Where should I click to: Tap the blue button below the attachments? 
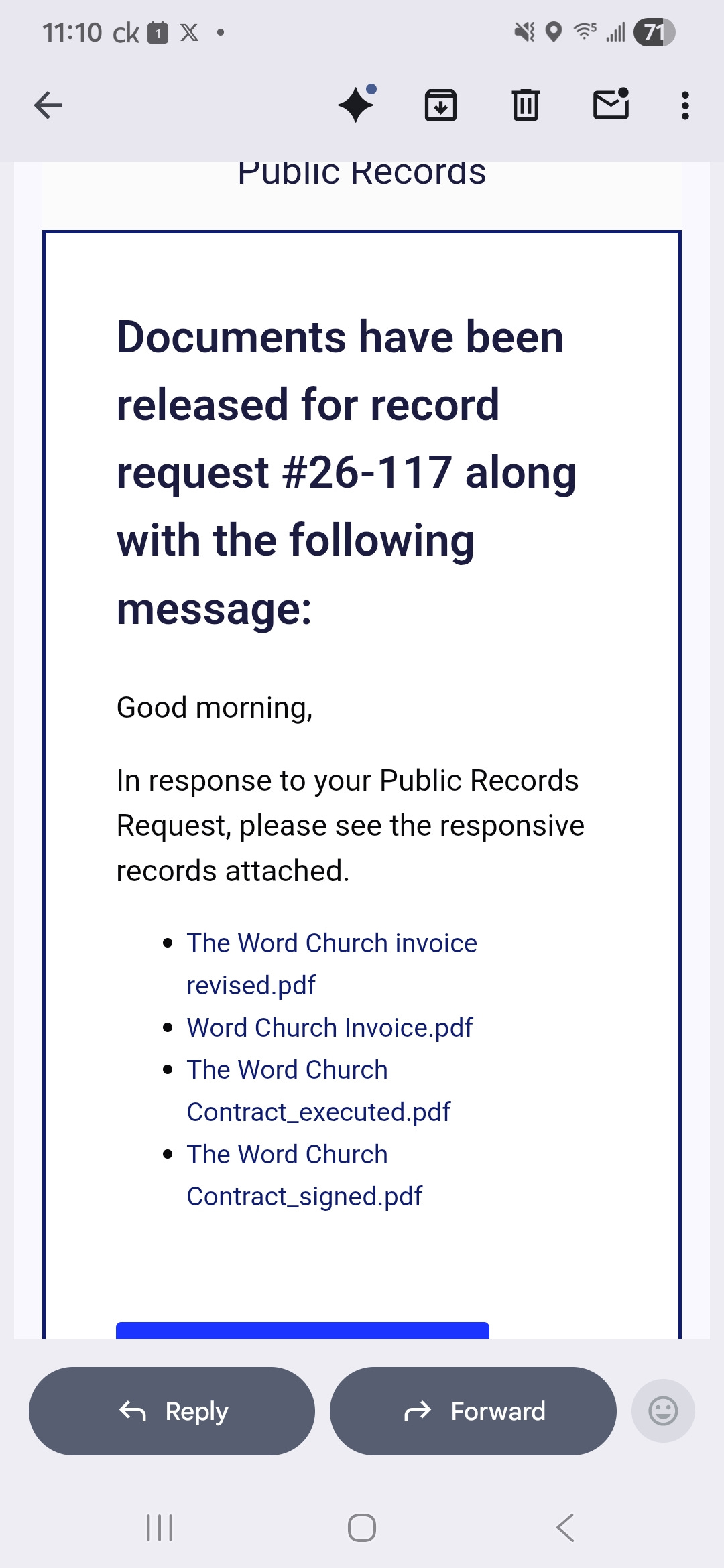[302, 1331]
